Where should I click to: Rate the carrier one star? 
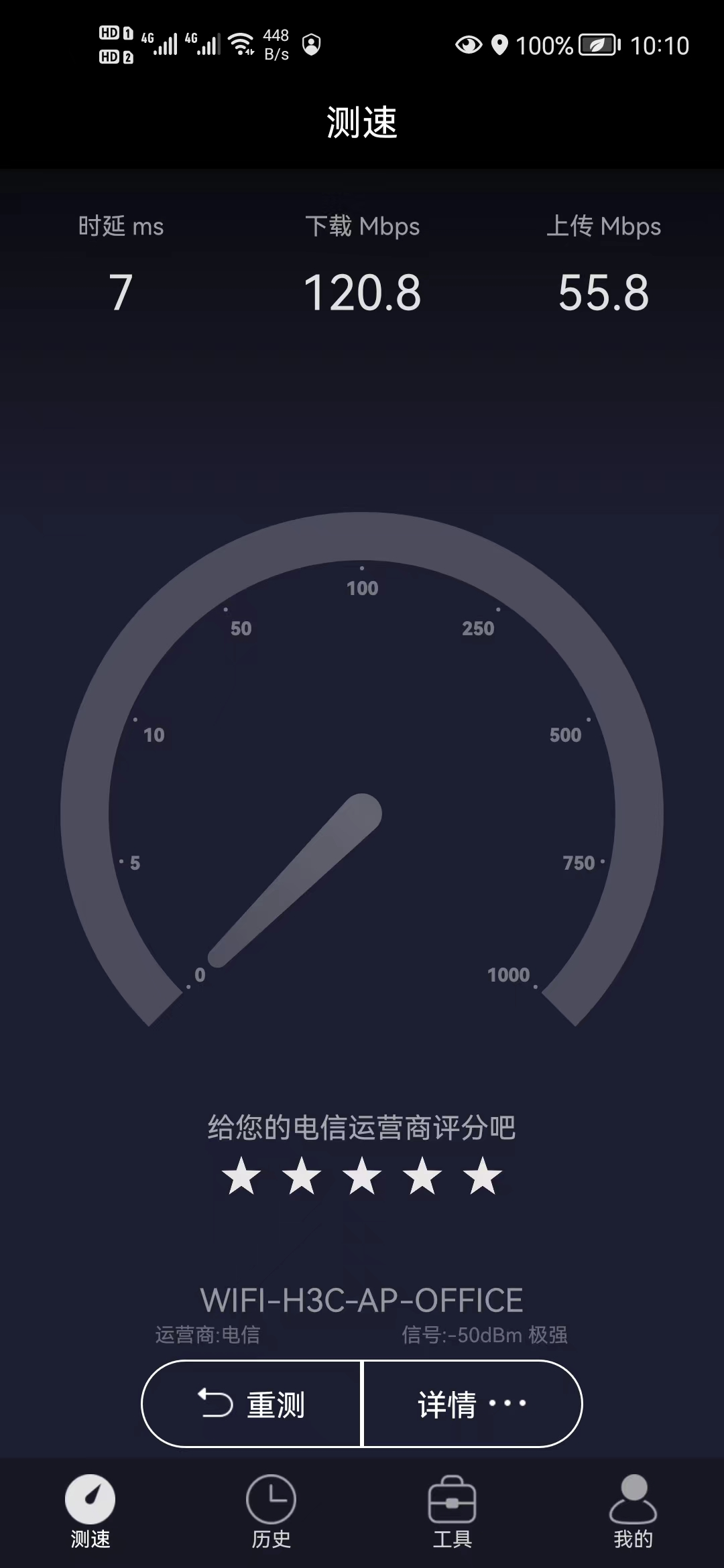click(241, 1177)
